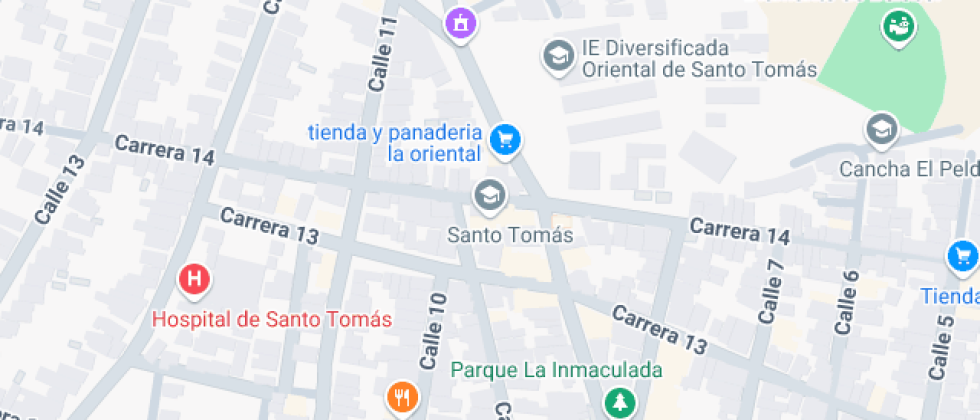
Task: Open Parque La Inmaculada park pin
Action: [x=620, y=402]
